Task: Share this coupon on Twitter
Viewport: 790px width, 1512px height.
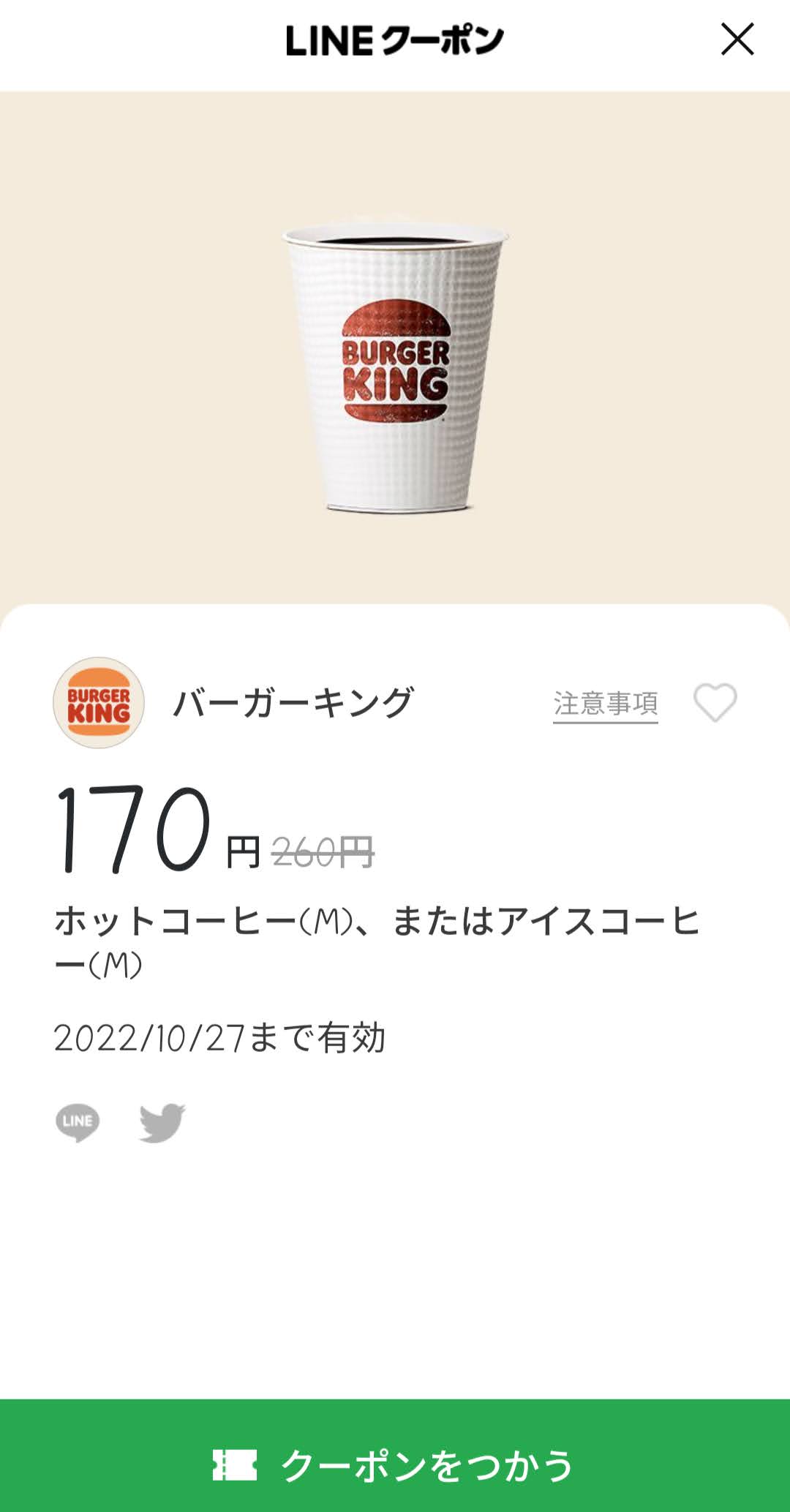Action: (x=162, y=1122)
